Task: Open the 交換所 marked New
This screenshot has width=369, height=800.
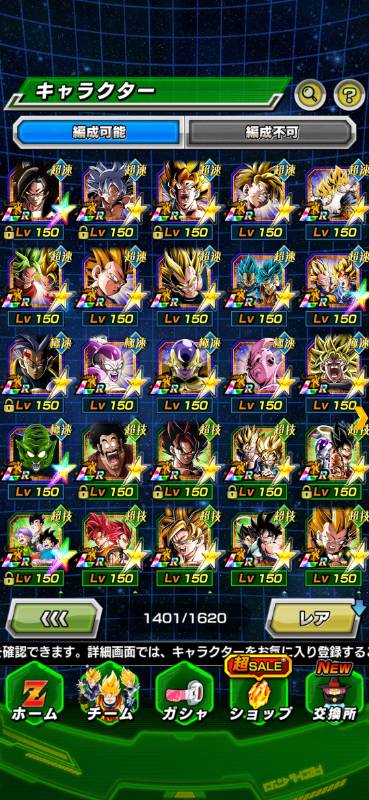Action: click(335, 693)
